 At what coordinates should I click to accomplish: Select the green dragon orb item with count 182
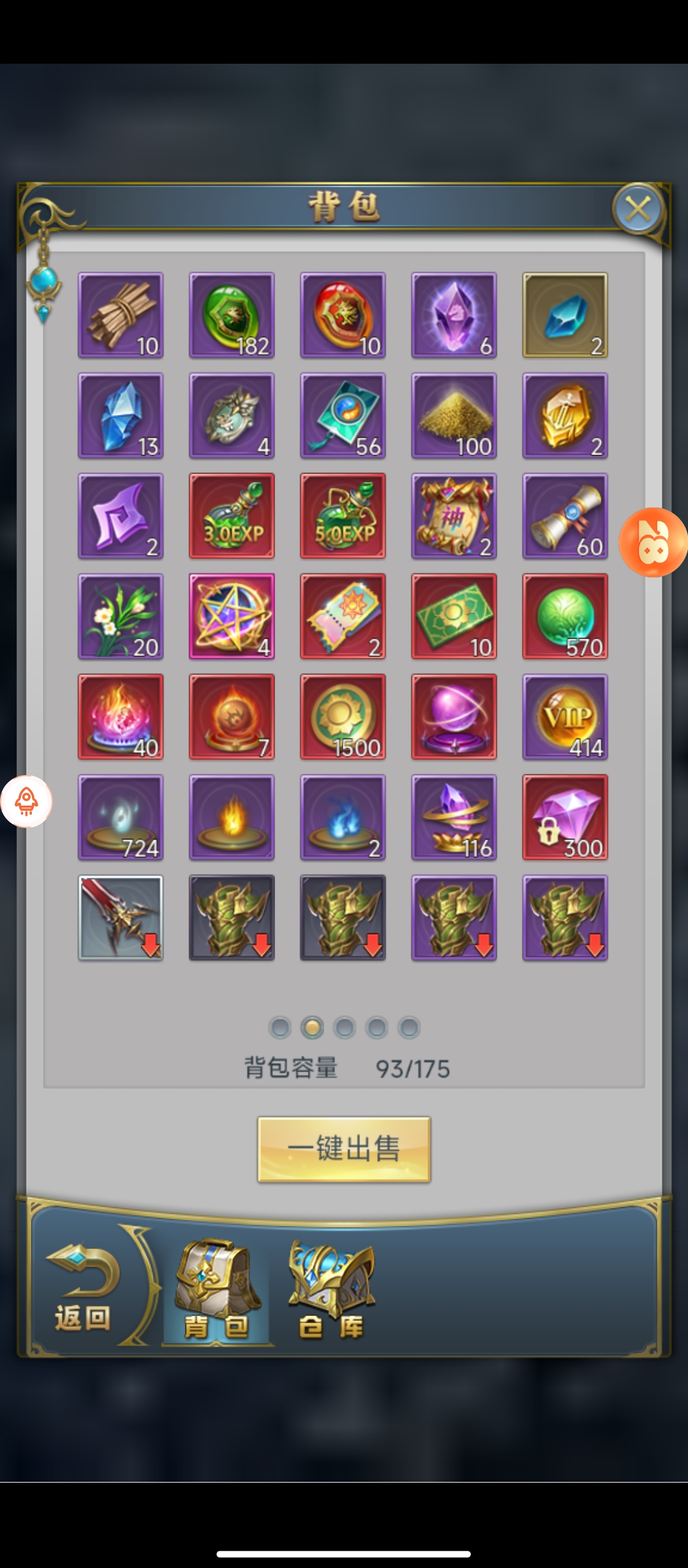pos(232,315)
